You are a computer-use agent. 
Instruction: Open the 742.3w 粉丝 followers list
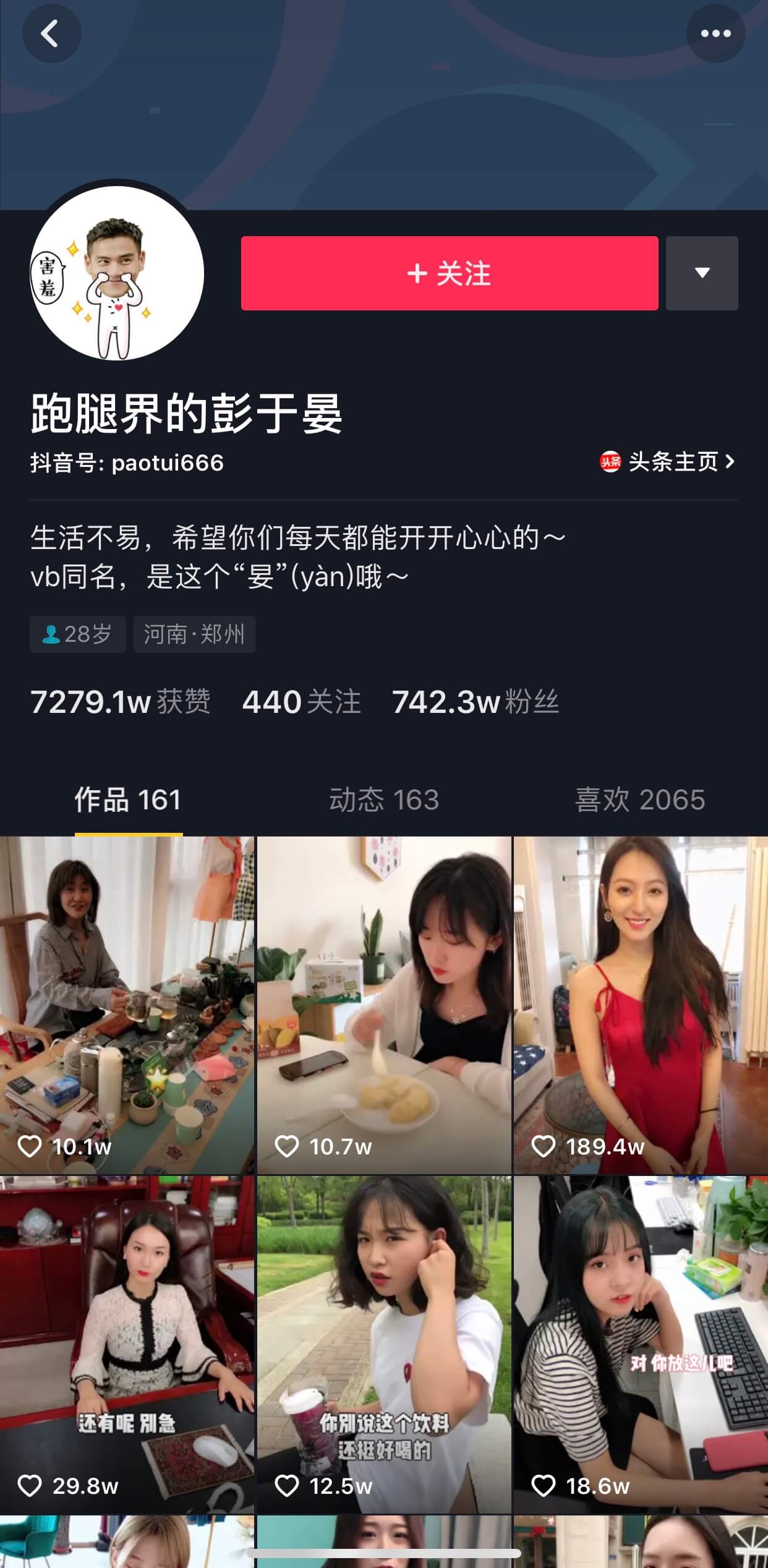pos(476,702)
